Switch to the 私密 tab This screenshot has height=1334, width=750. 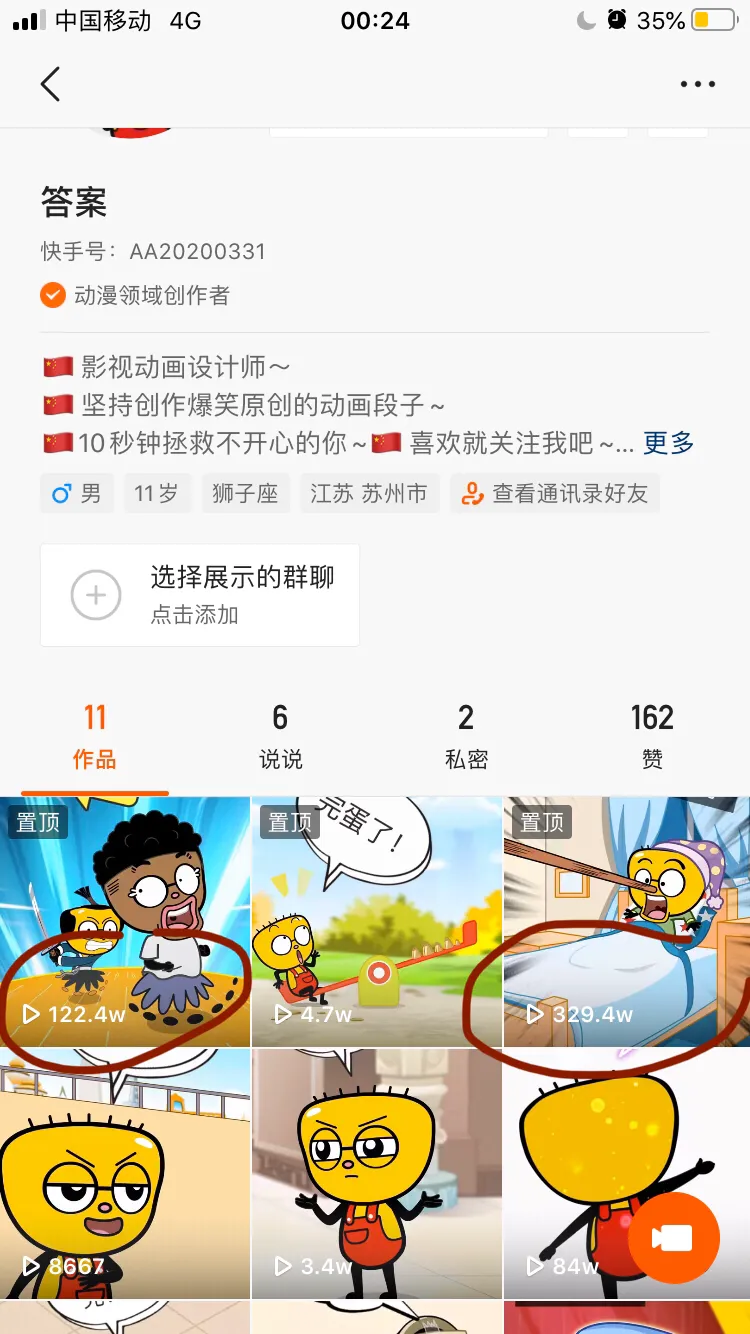[466, 737]
